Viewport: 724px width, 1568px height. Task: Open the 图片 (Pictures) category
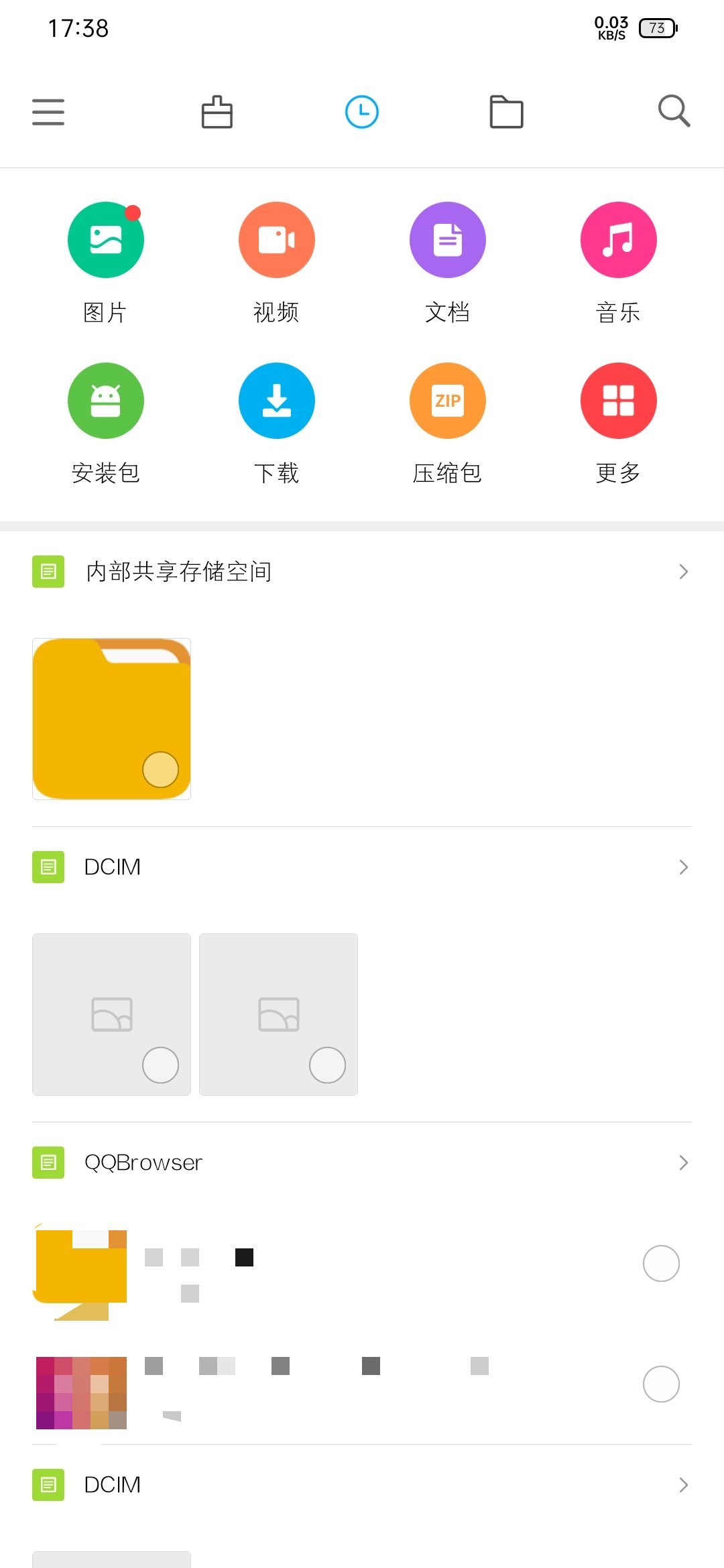pyautogui.click(x=106, y=240)
